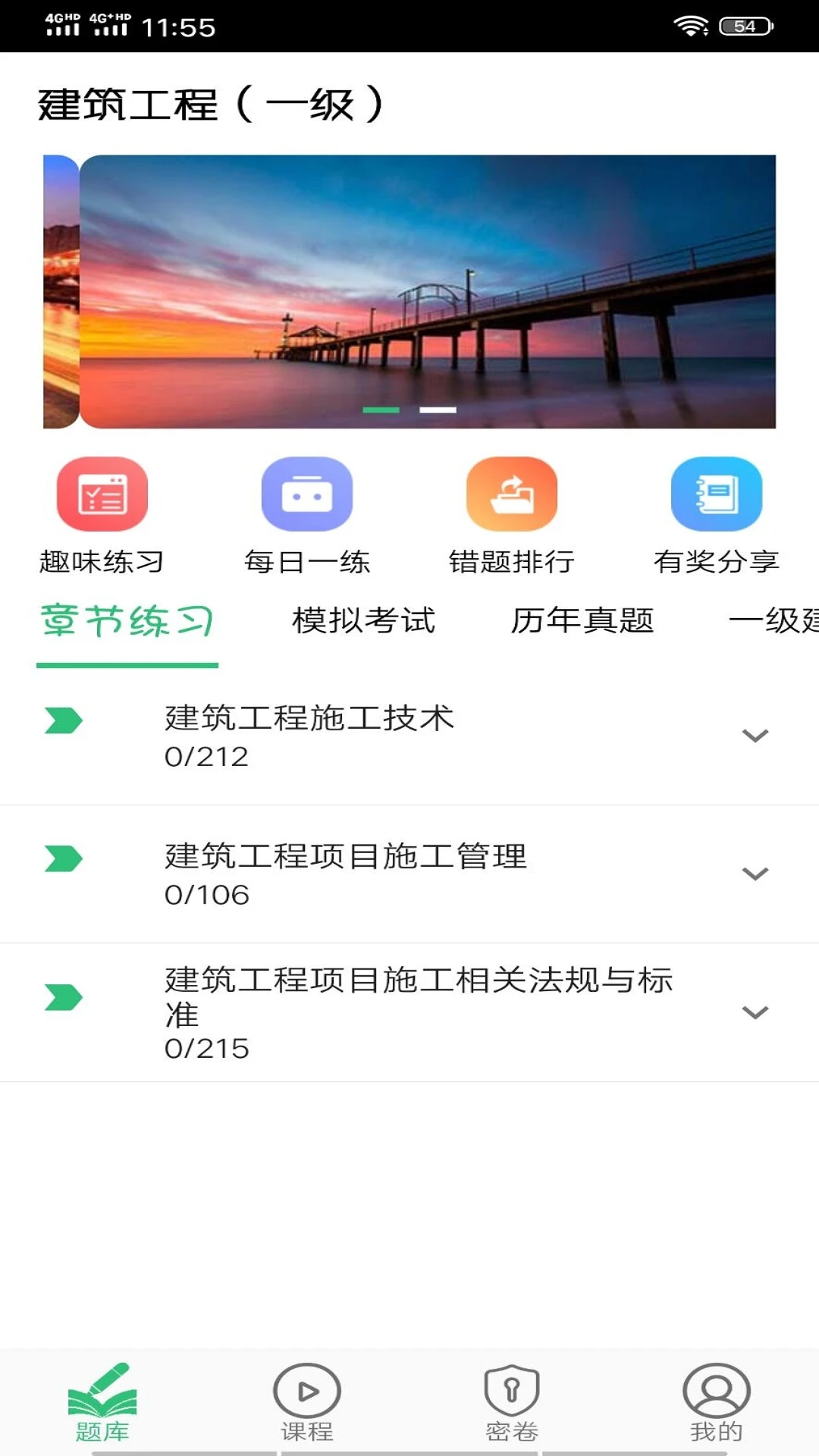Tap the 建筑工程（一级） title

click(209, 106)
